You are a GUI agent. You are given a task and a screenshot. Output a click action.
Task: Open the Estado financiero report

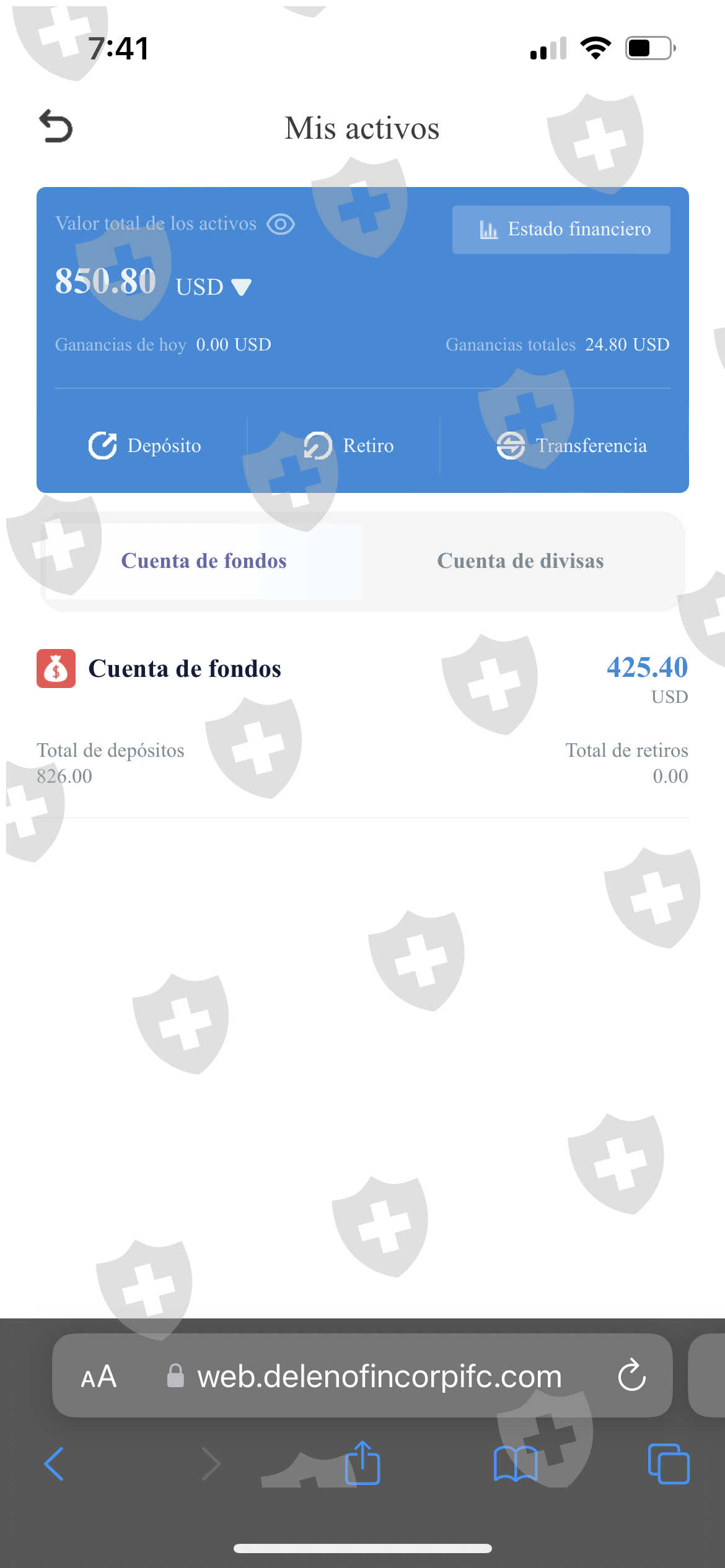click(561, 229)
